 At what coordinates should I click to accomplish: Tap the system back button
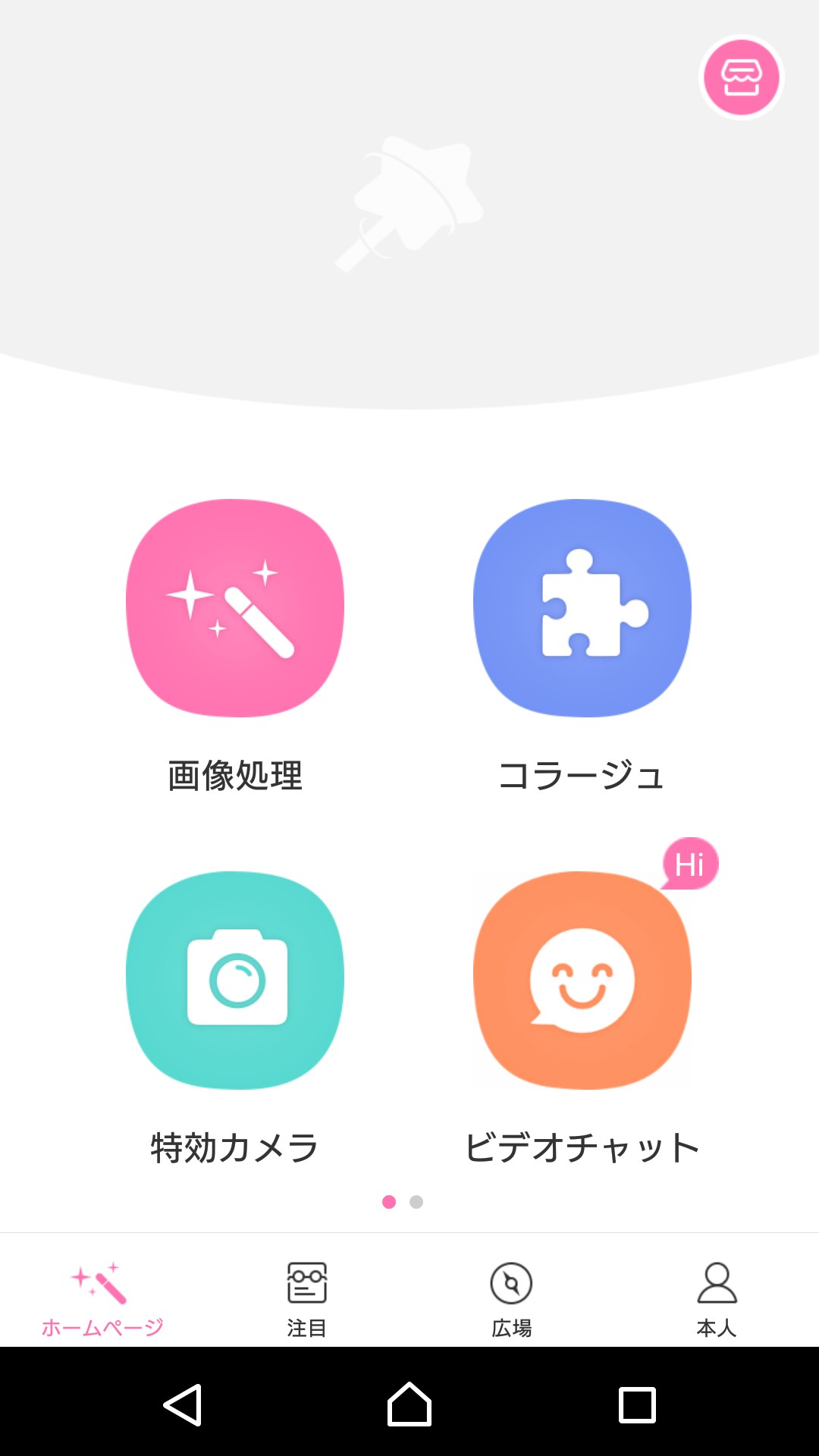[x=183, y=1404]
